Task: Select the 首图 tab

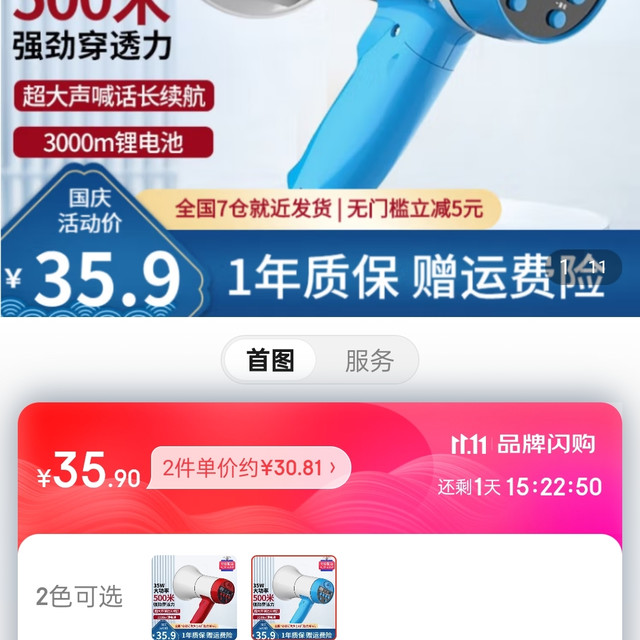Action: 270,360
